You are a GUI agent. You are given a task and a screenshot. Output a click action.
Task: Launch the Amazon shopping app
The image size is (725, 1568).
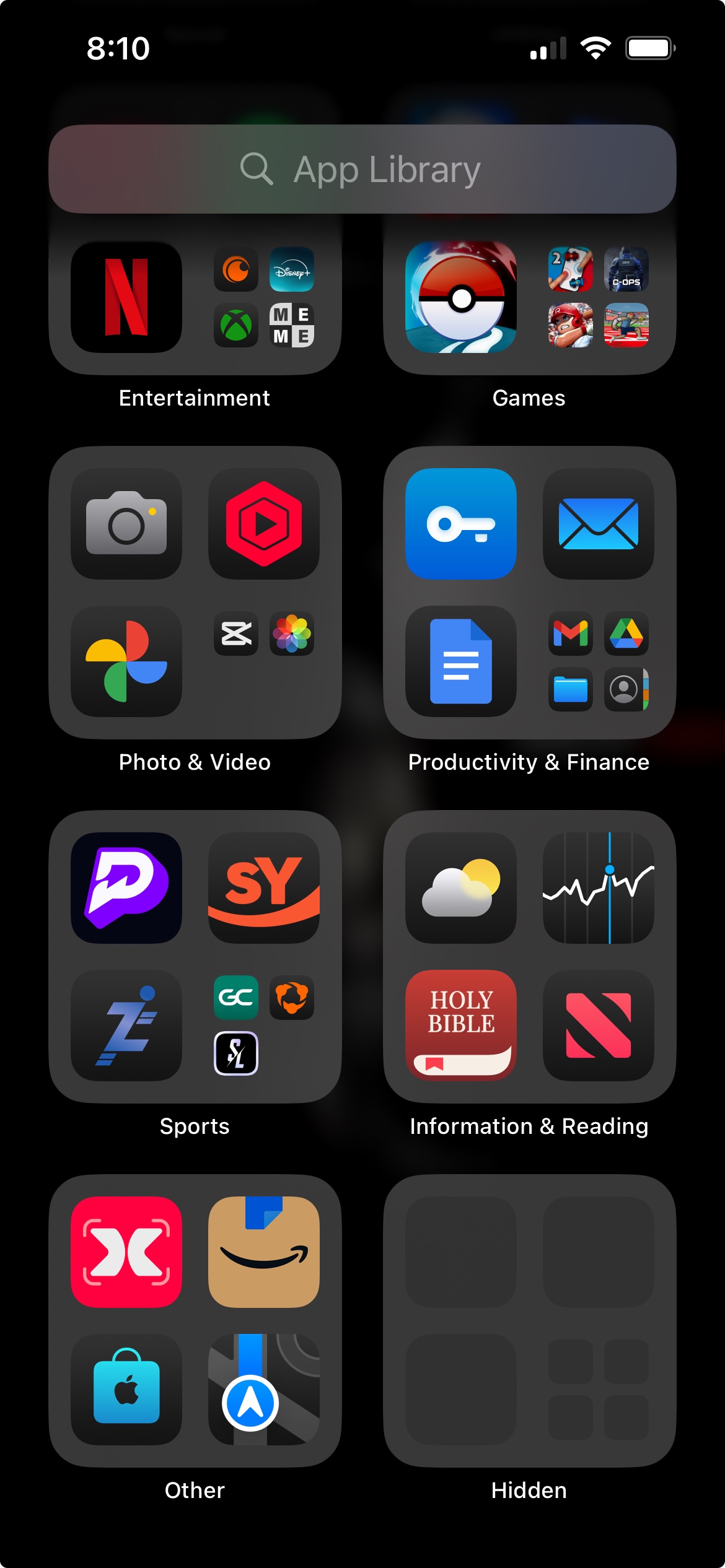click(264, 1252)
